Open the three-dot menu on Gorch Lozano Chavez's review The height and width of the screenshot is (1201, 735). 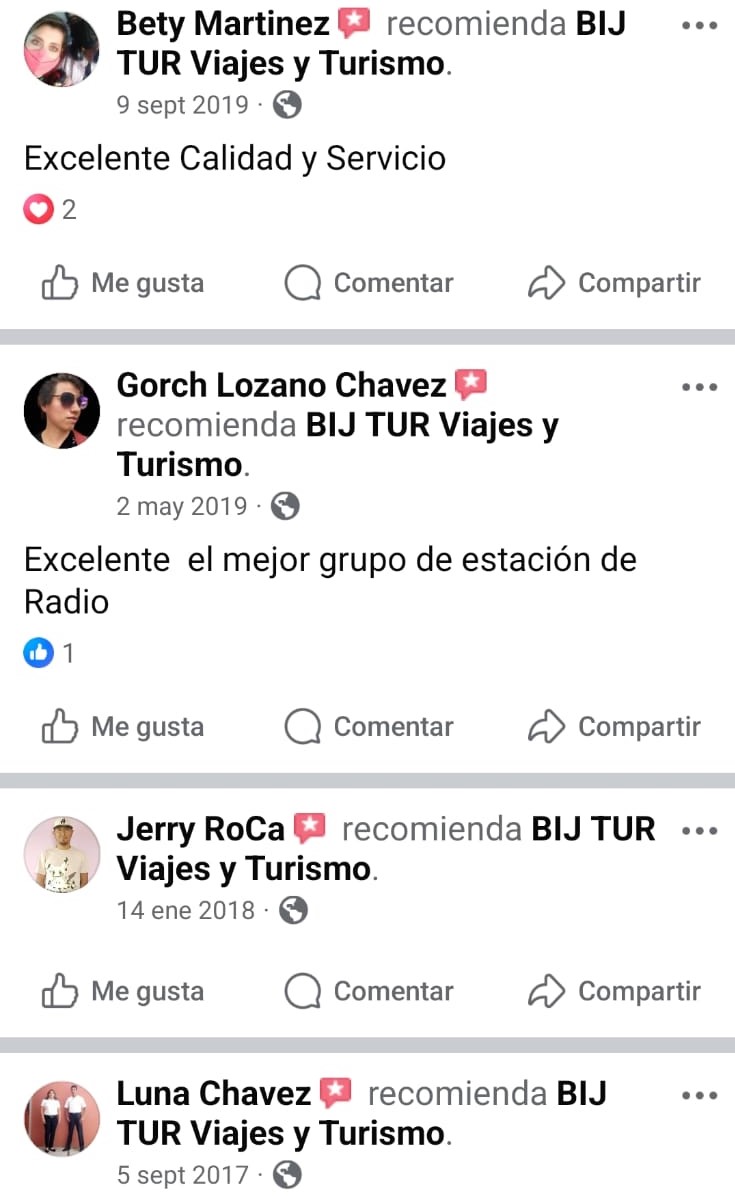click(x=699, y=387)
